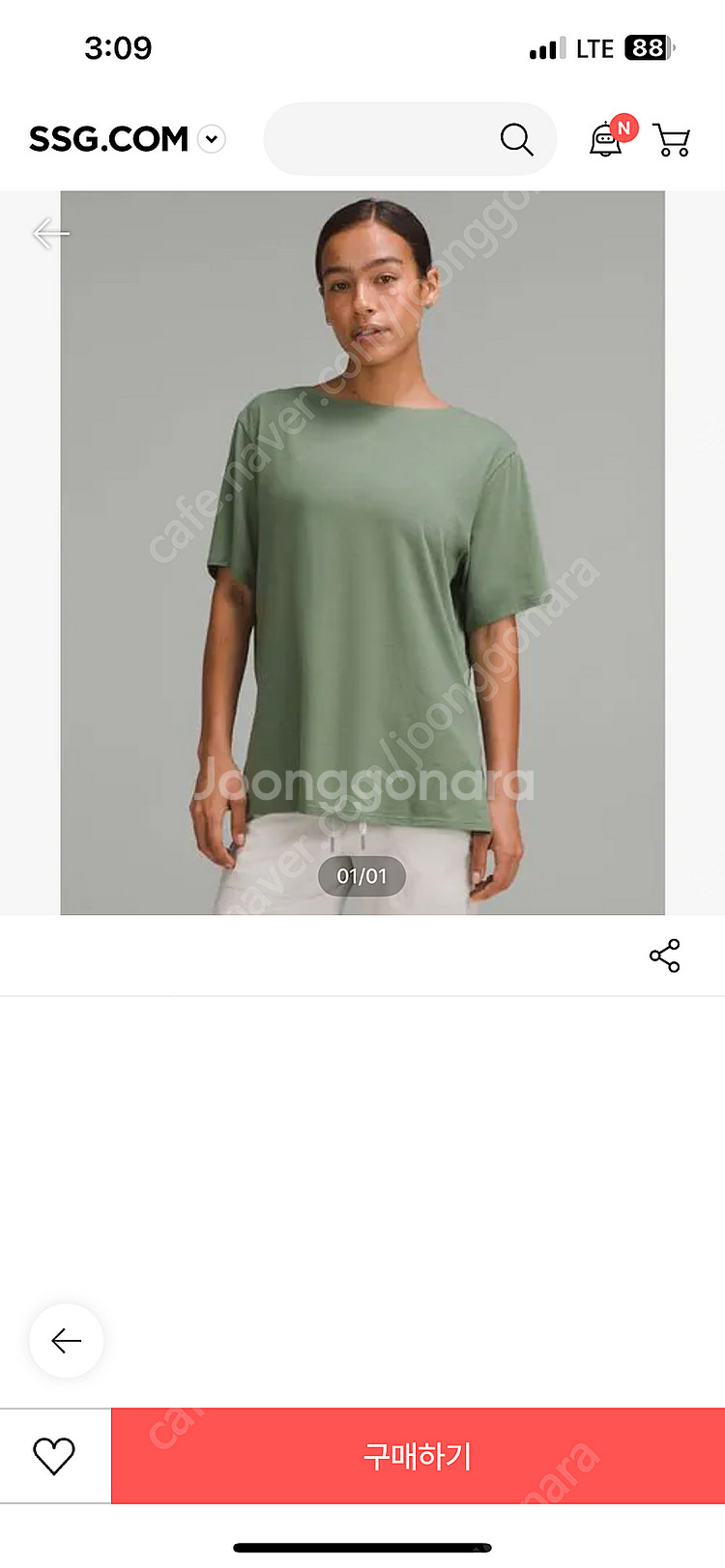Image resolution: width=725 pixels, height=1568 pixels.
Task: Open the SSG.COM dropdown chevron
Action: (x=212, y=139)
